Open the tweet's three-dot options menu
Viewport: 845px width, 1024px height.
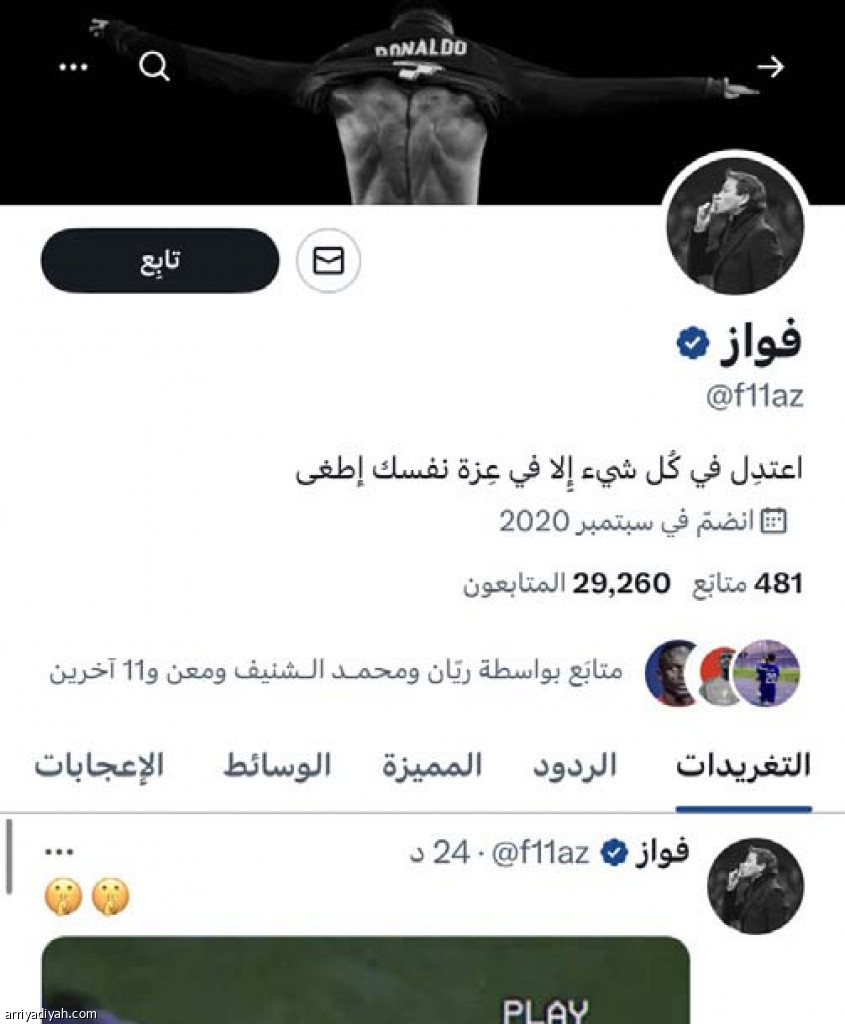tap(59, 852)
